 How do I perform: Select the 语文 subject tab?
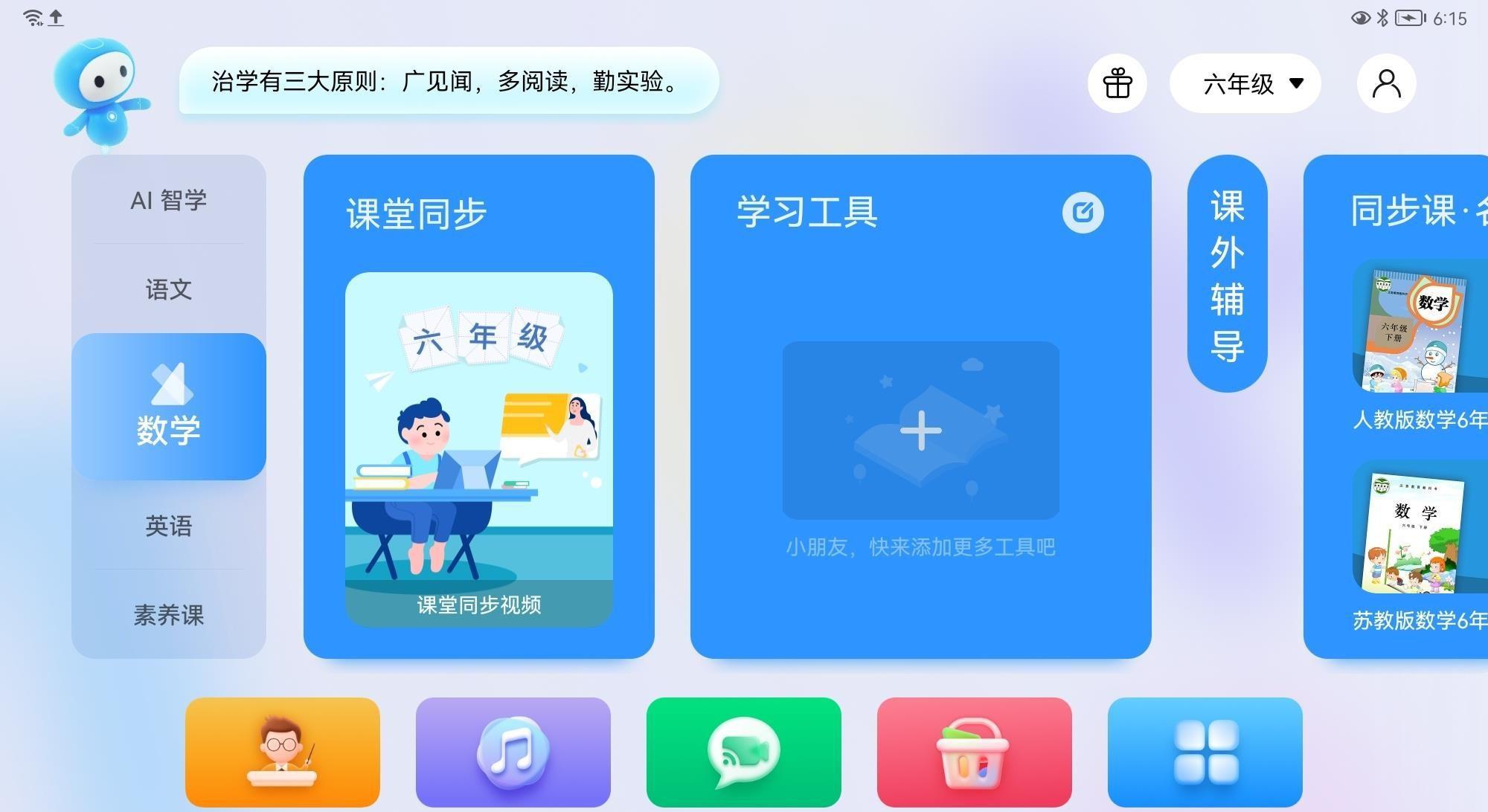[x=169, y=289]
